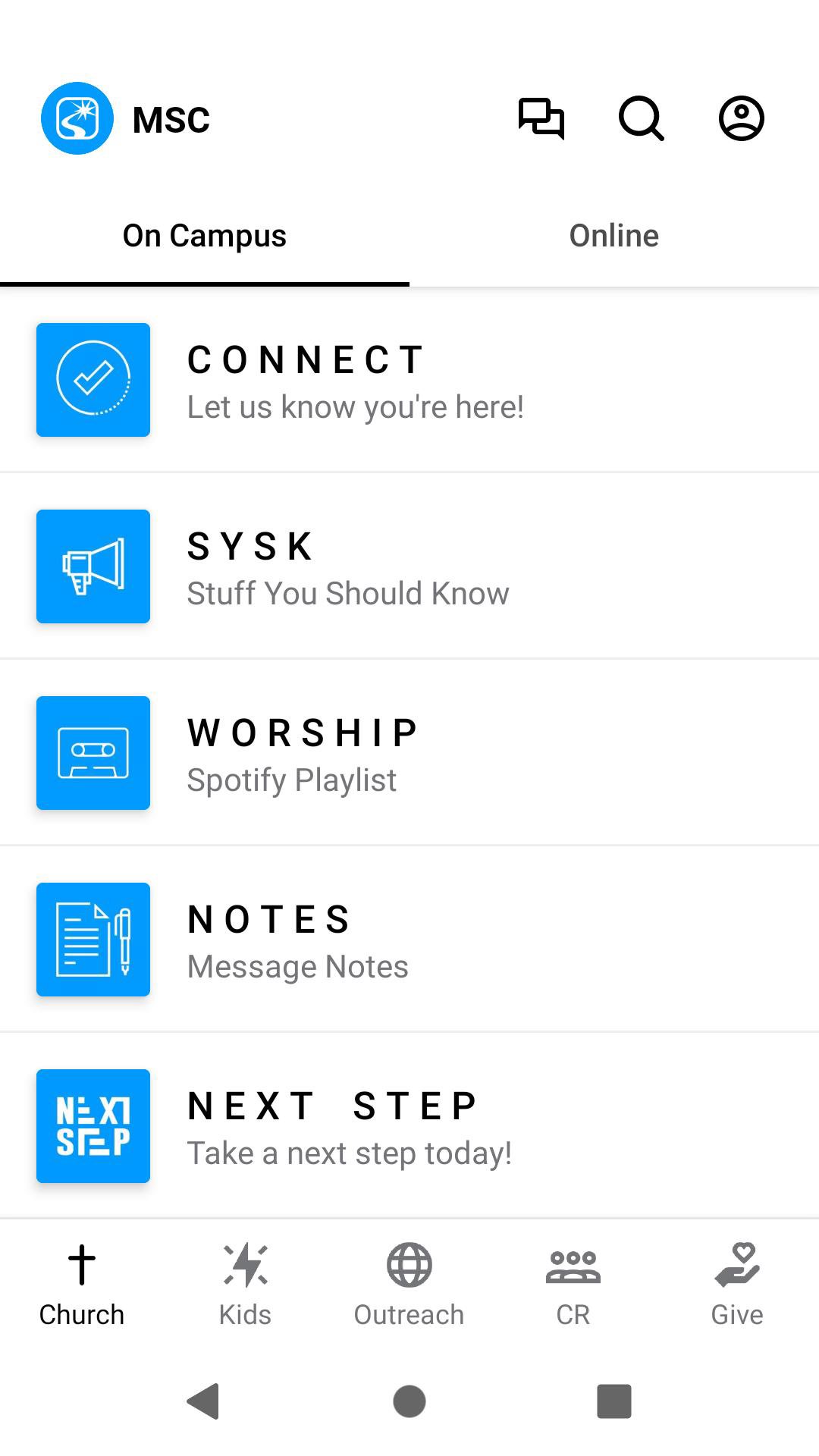Open the Give tab

point(737,1285)
